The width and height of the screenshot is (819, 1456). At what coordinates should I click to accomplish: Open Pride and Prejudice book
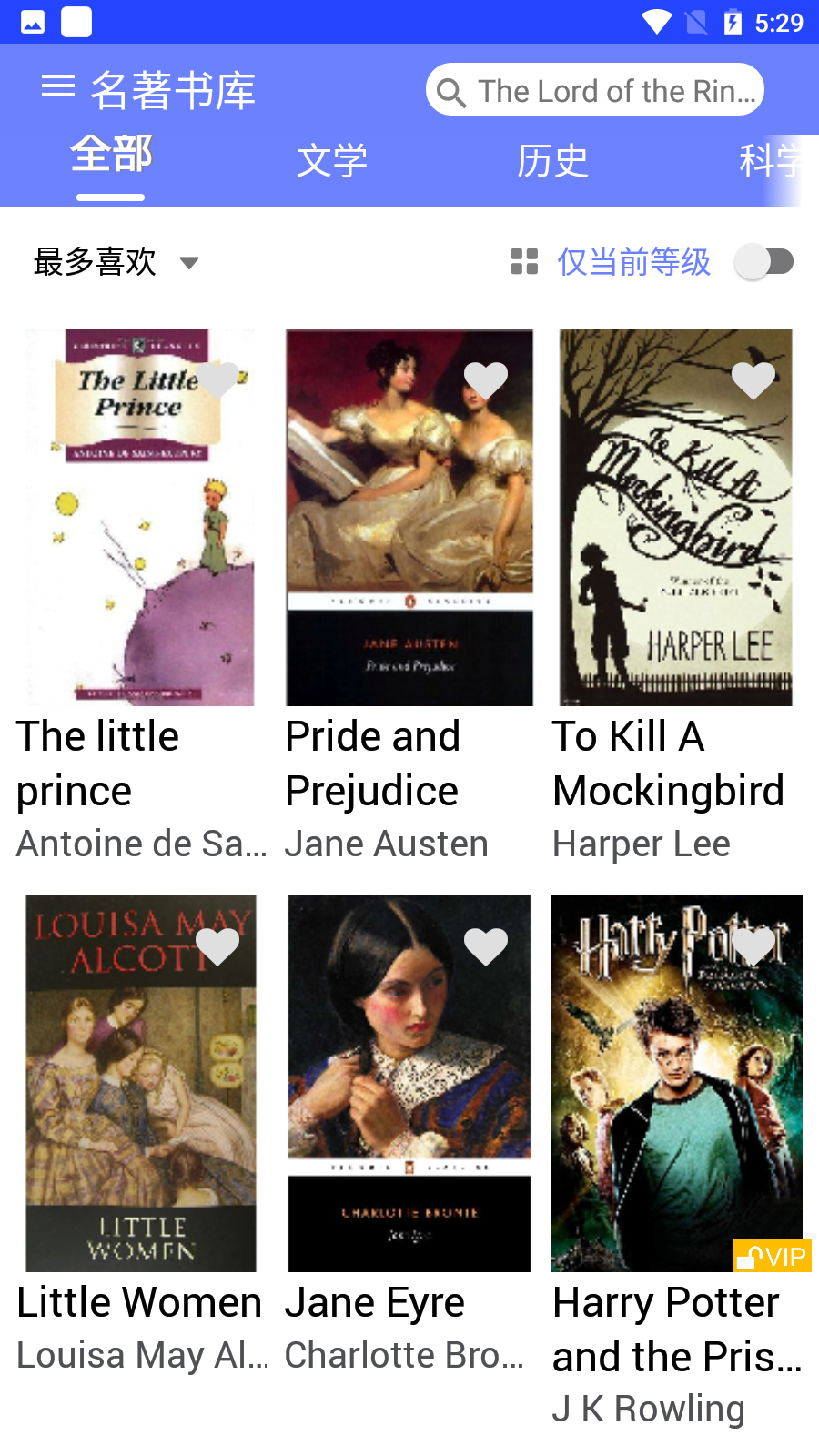pos(409,546)
